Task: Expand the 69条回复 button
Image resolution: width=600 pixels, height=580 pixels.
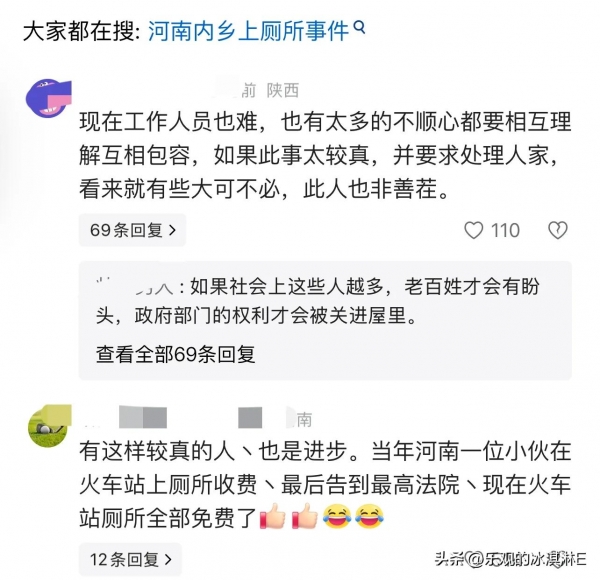Action: point(131,230)
